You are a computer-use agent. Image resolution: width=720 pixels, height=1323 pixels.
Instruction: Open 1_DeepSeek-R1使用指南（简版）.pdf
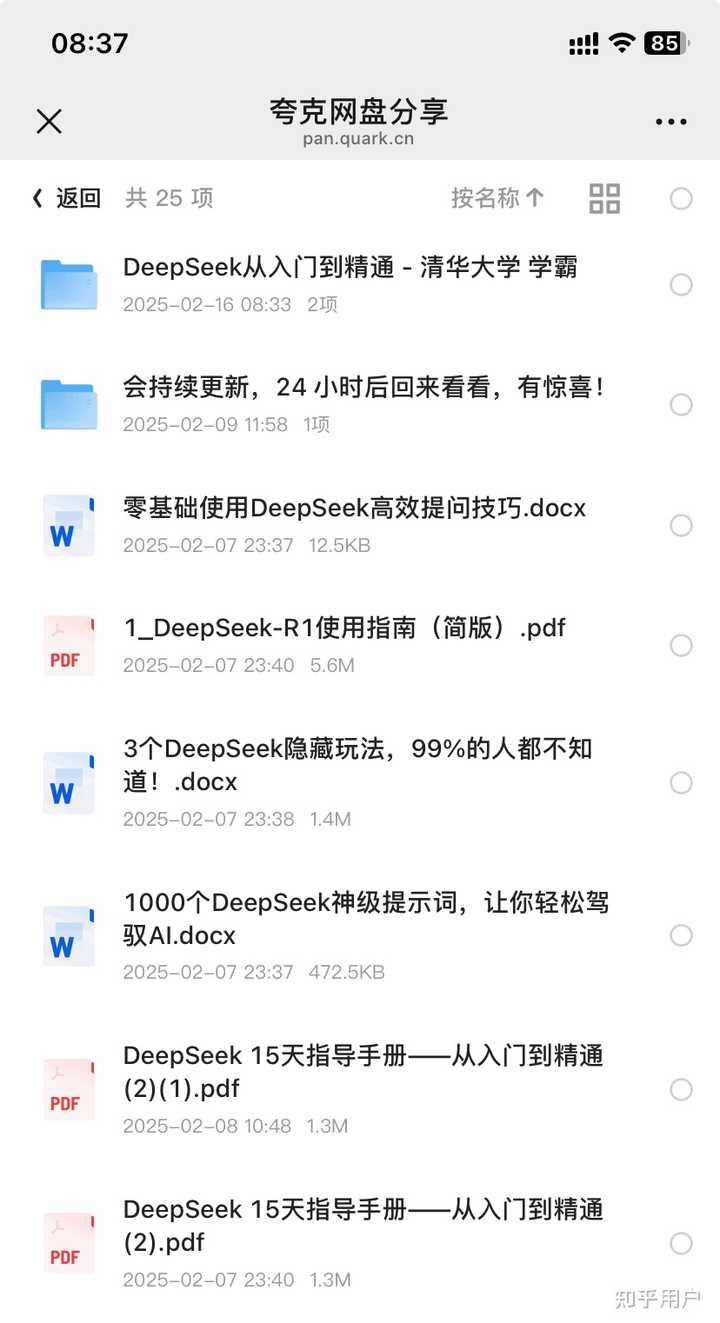(345, 627)
